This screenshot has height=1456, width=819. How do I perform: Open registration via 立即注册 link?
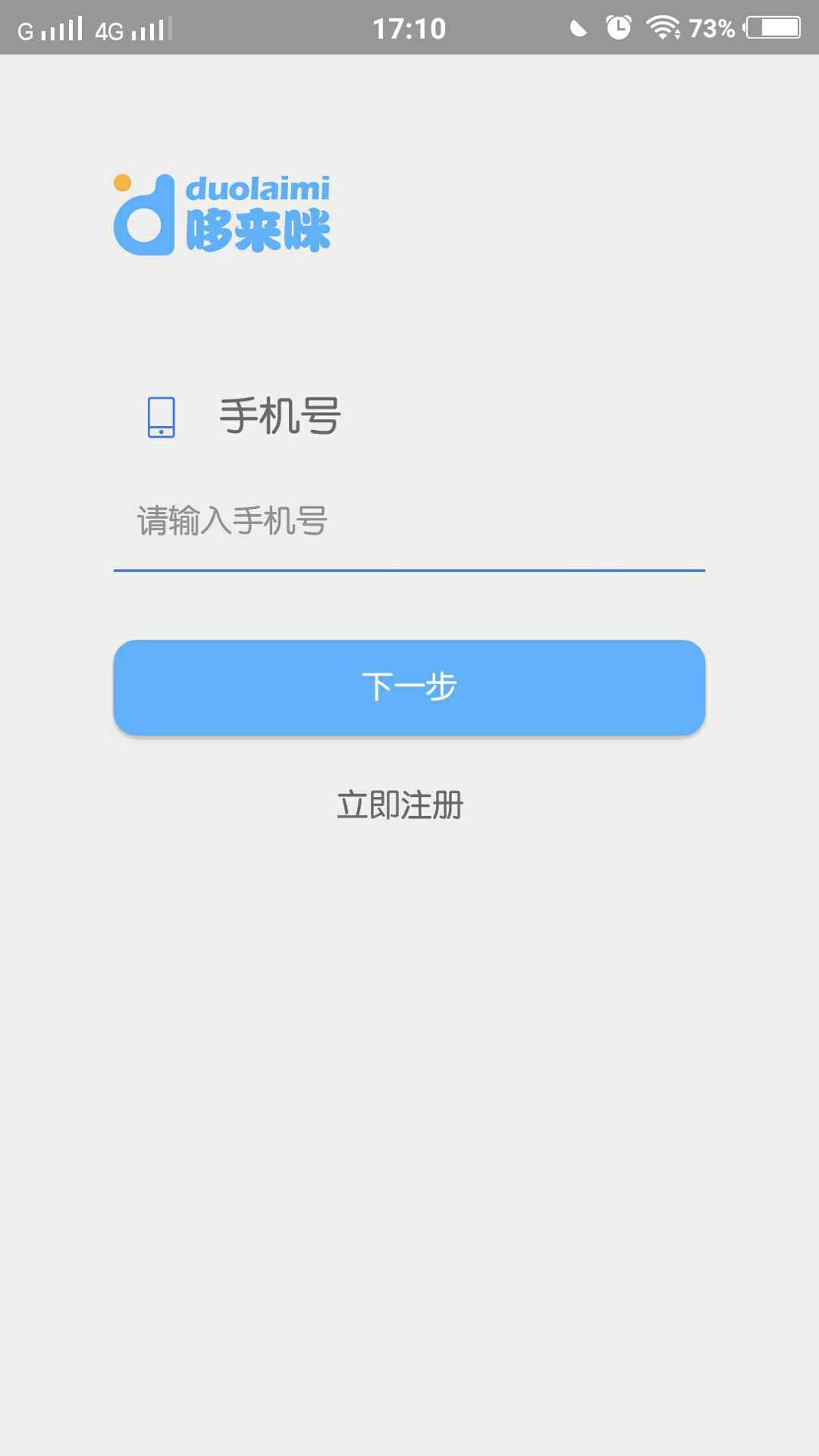pos(399,805)
